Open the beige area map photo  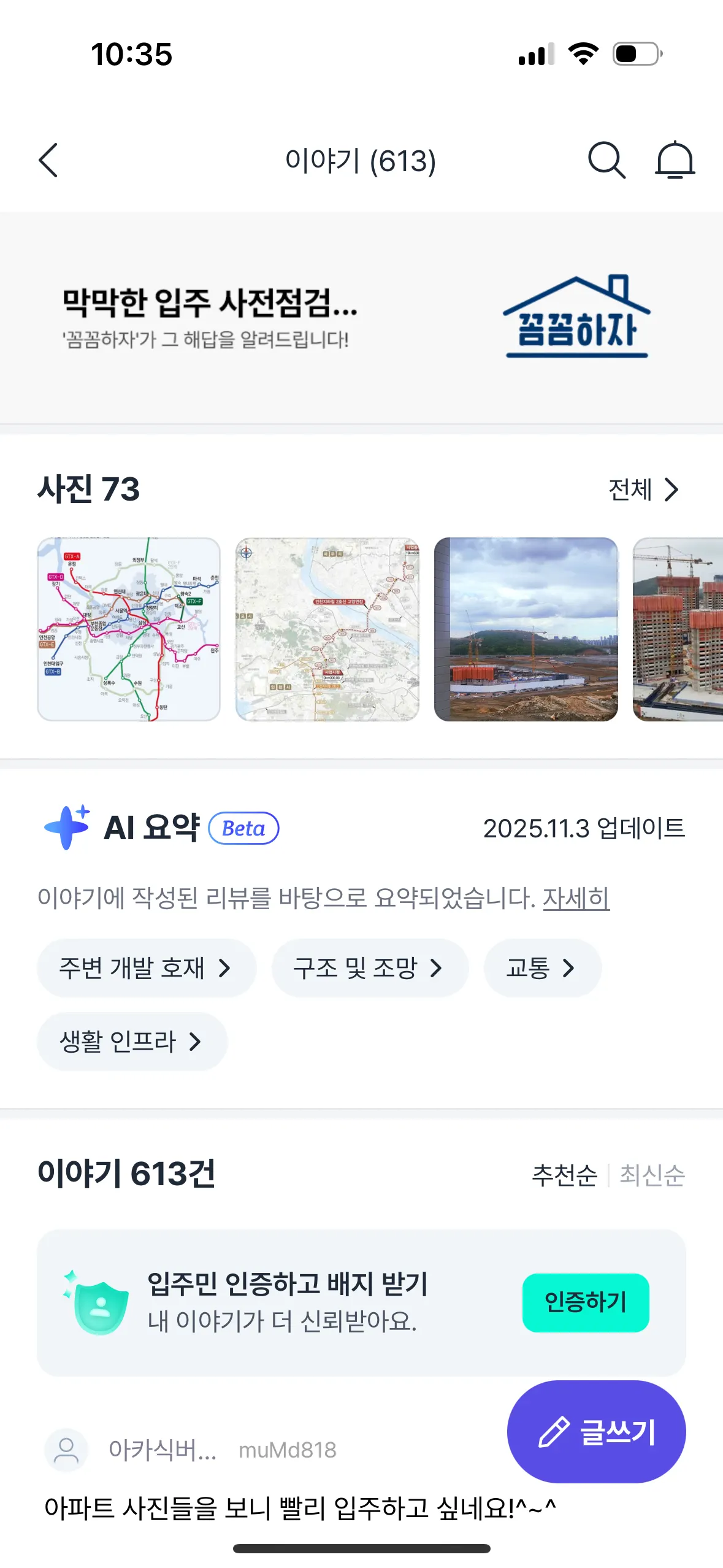coord(327,629)
